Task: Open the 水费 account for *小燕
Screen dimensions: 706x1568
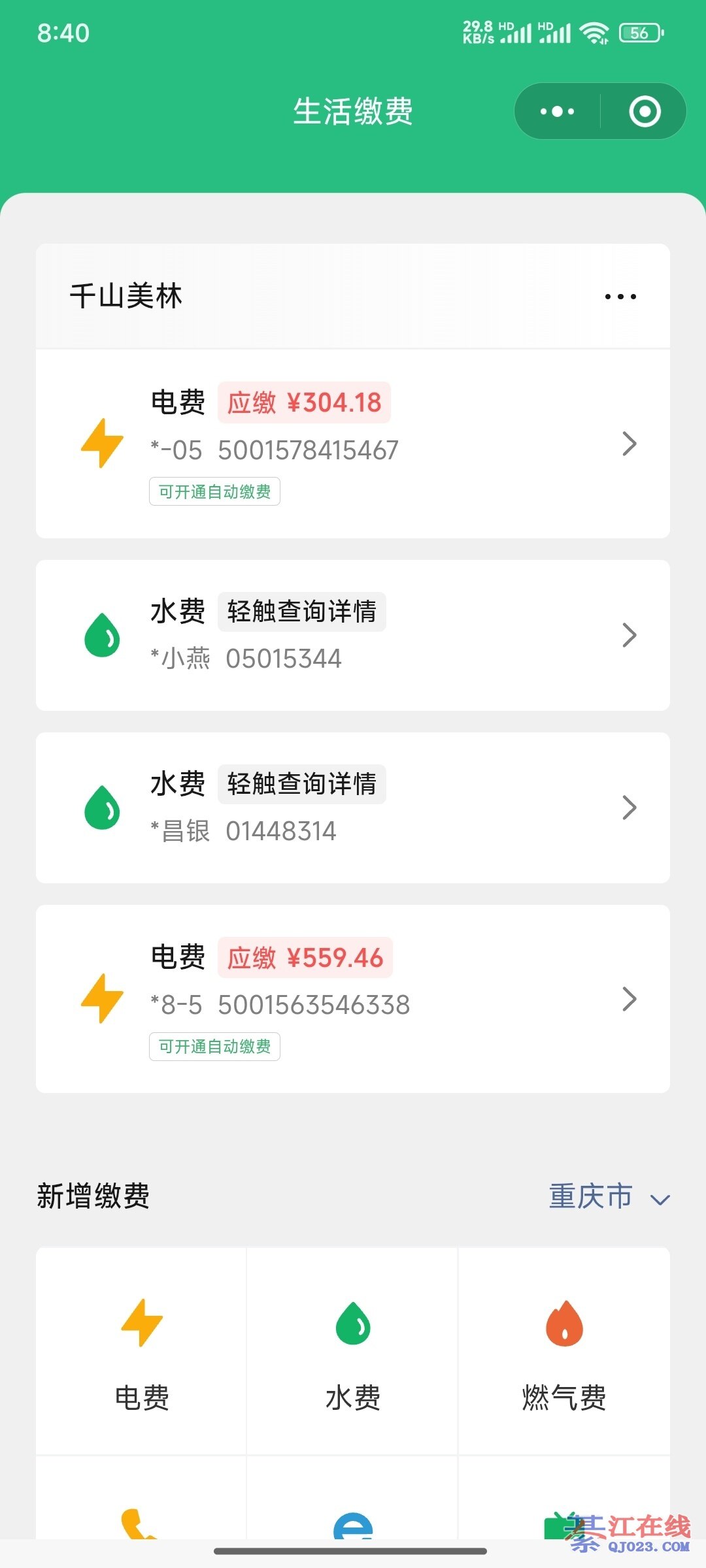Action: tap(353, 635)
